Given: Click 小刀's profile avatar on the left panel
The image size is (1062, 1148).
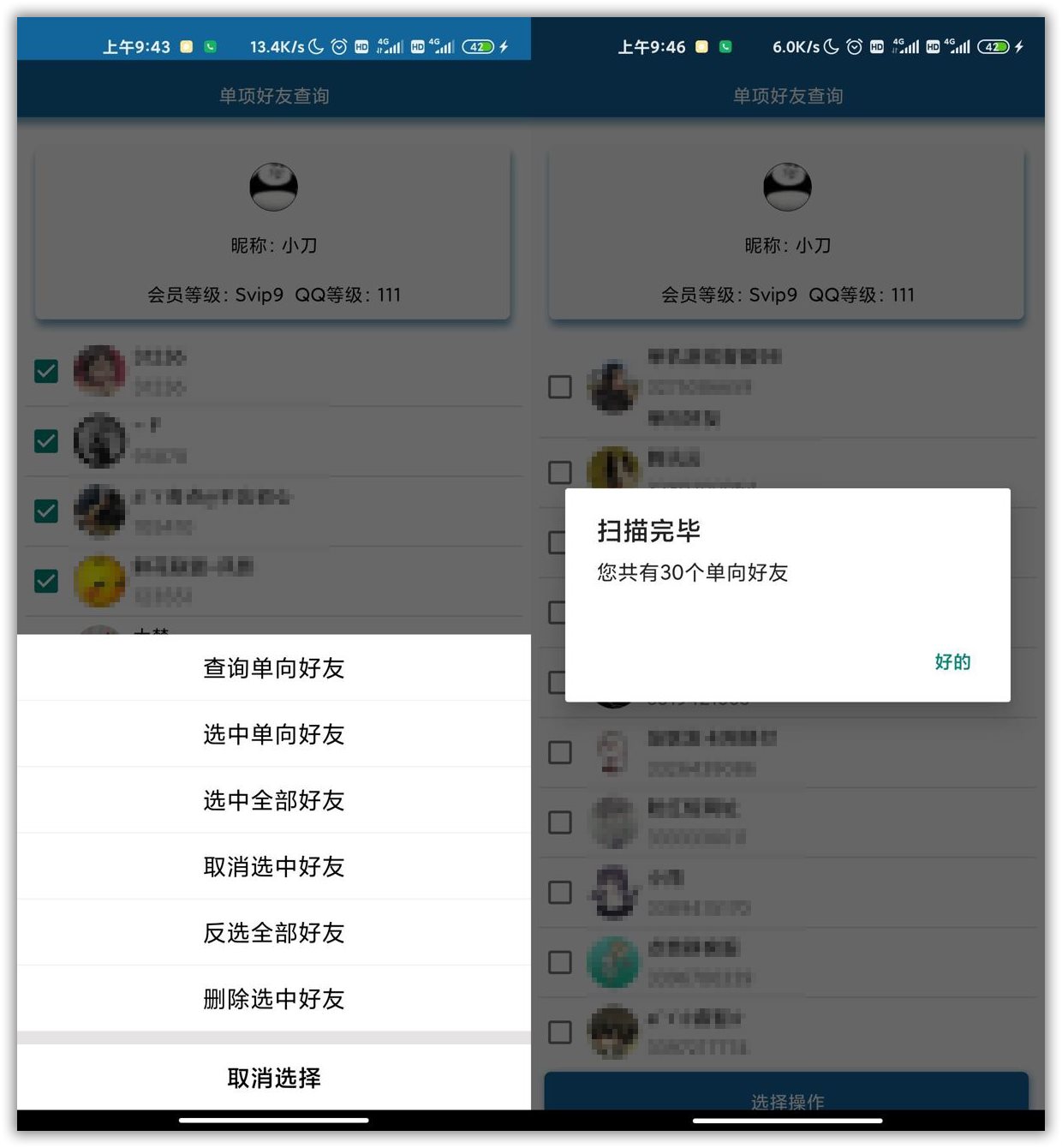Looking at the screenshot, I should [x=273, y=187].
